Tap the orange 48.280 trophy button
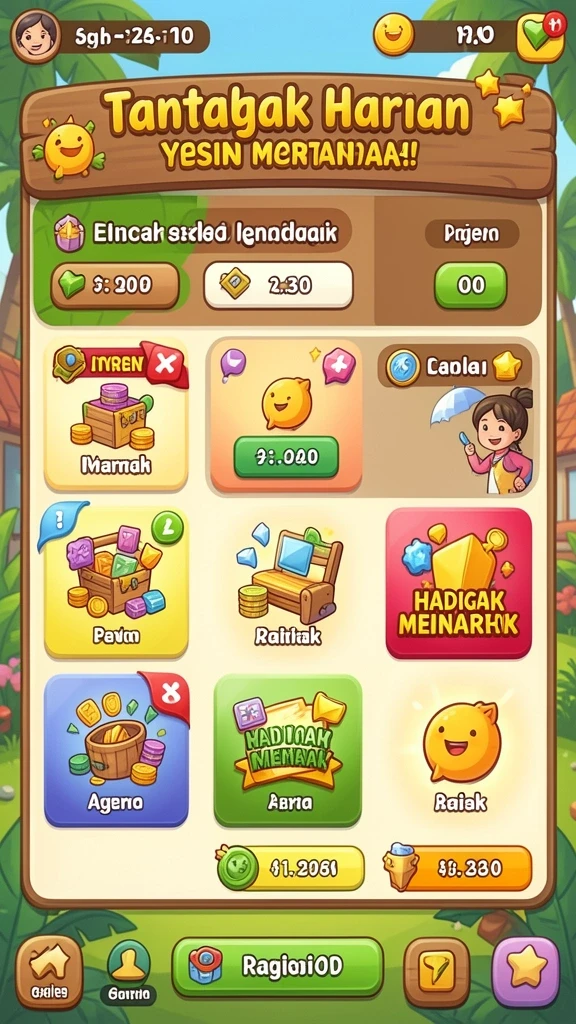 pos(460,867)
